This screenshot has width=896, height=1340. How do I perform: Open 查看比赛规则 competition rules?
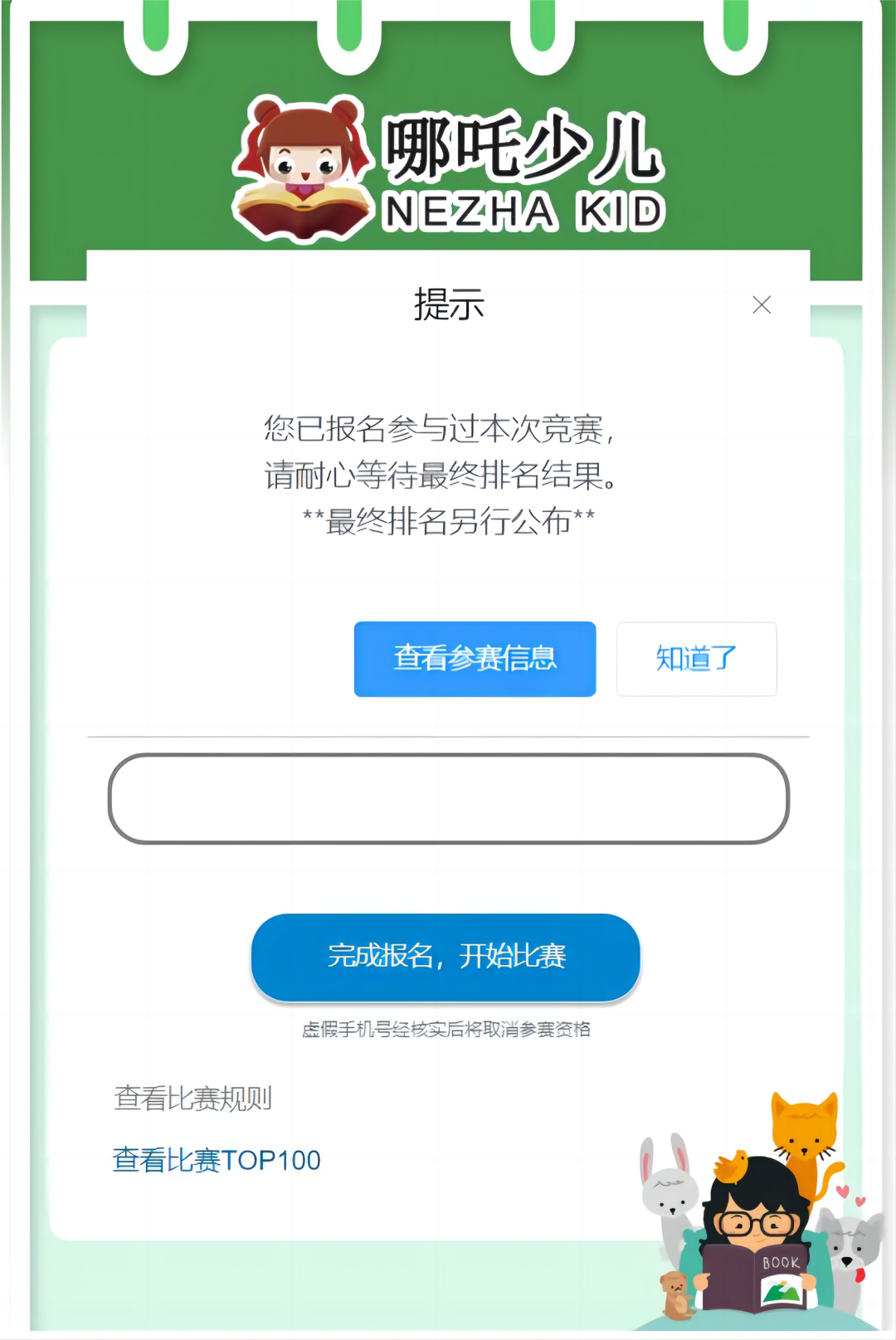point(193,1099)
